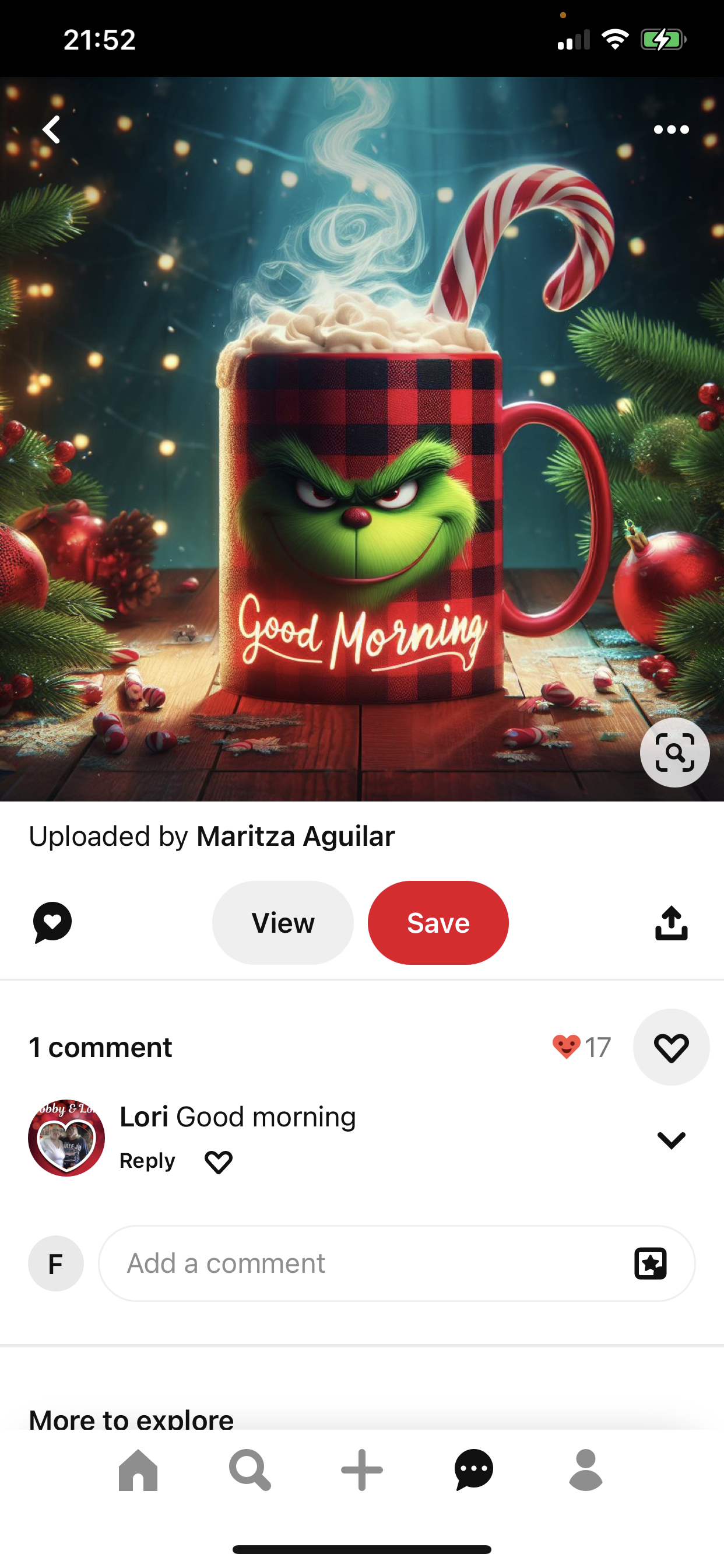Screen dimensions: 724x1568
Task: Open uploader Maritza Aguilar's profile
Action: (x=296, y=836)
